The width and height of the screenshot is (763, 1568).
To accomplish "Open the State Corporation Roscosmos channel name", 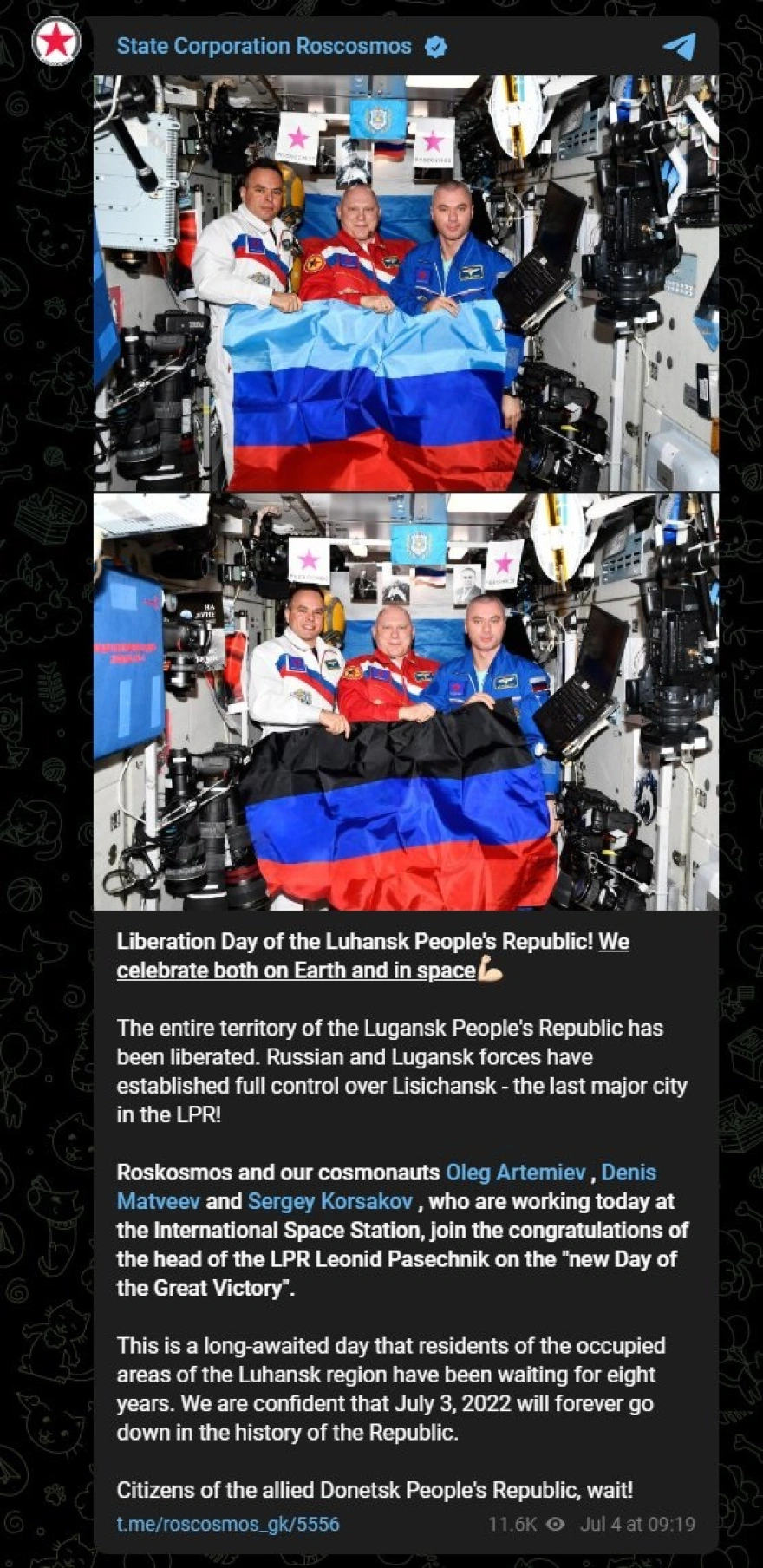I will click(264, 46).
